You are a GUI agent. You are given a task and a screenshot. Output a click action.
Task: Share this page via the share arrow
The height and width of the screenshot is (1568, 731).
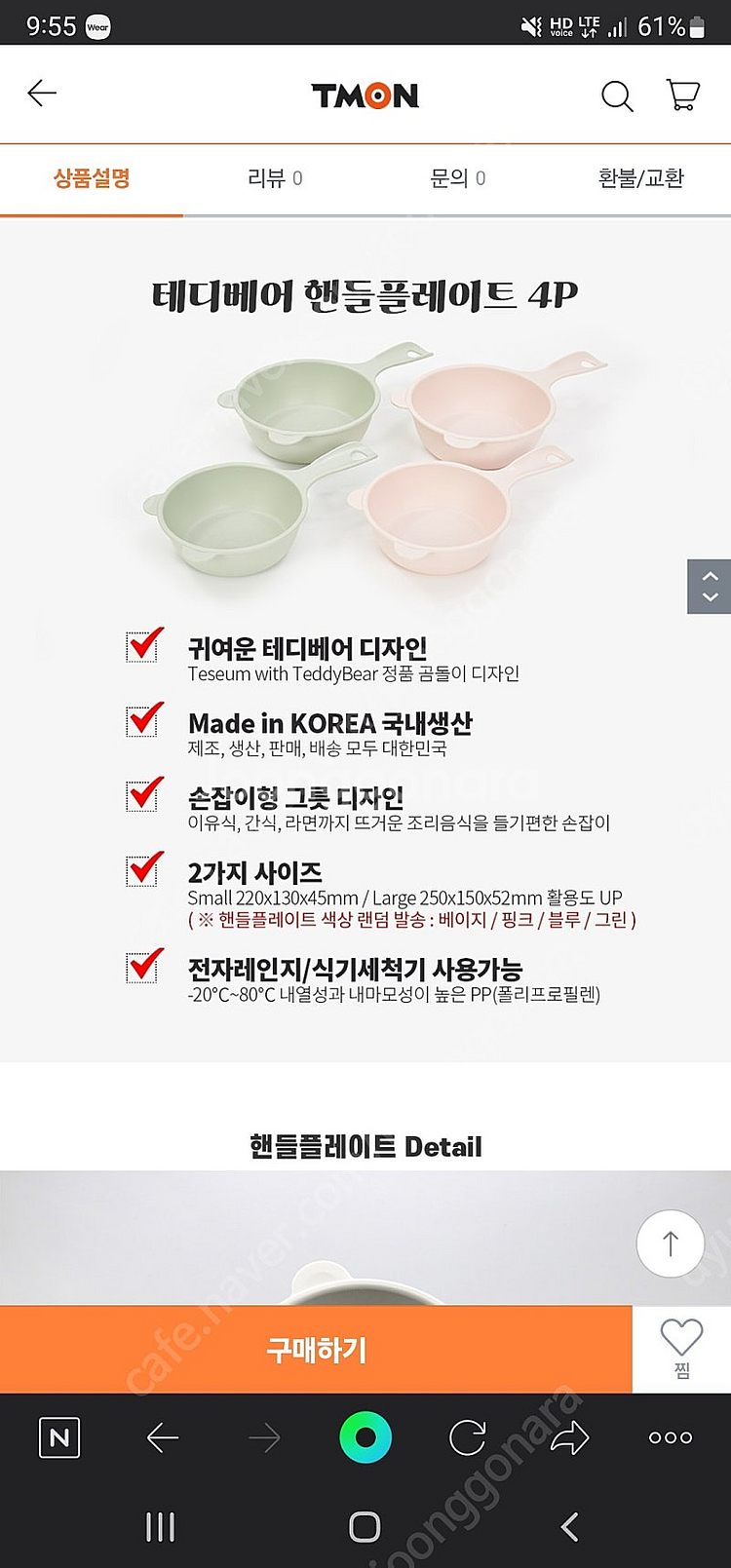(569, 1437)
